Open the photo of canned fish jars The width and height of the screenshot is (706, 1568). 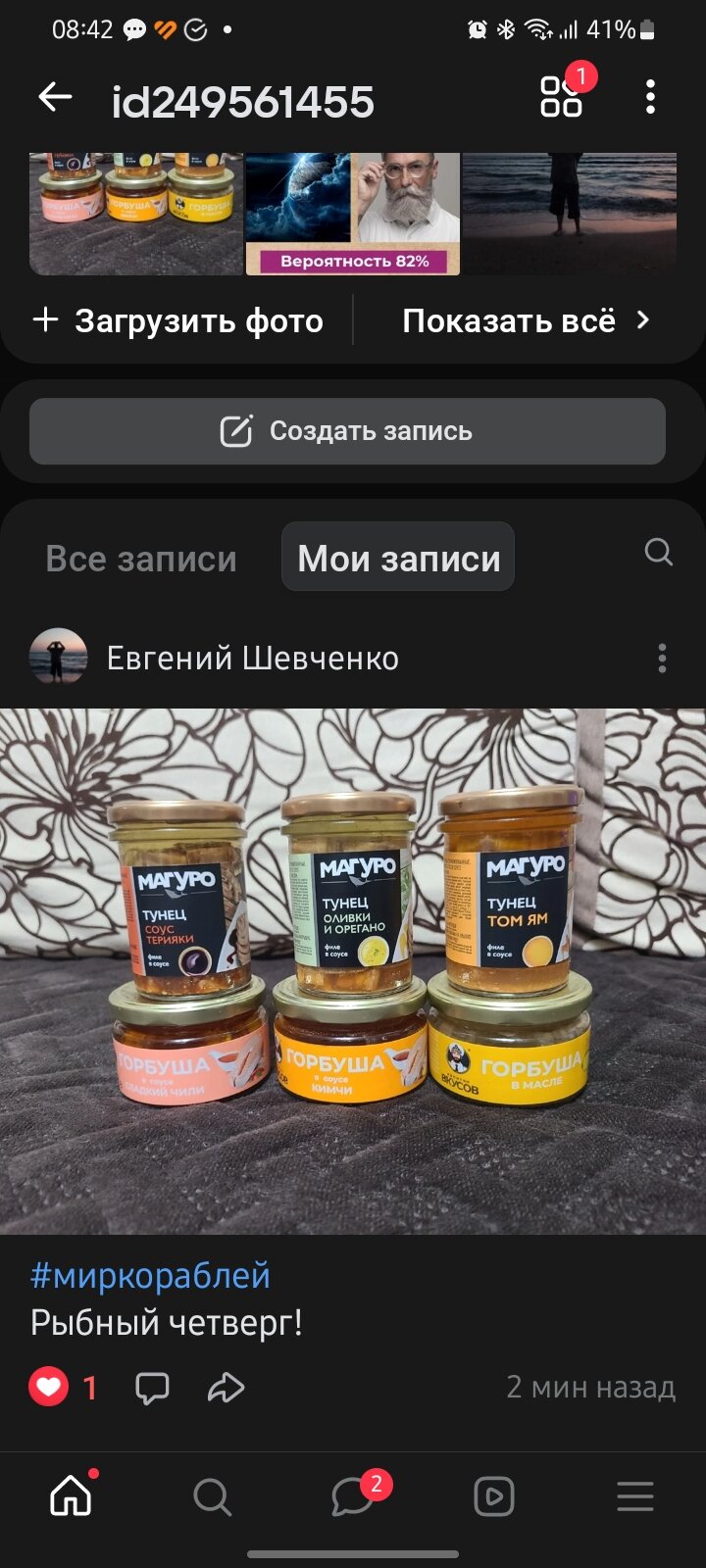pos(135,214)
